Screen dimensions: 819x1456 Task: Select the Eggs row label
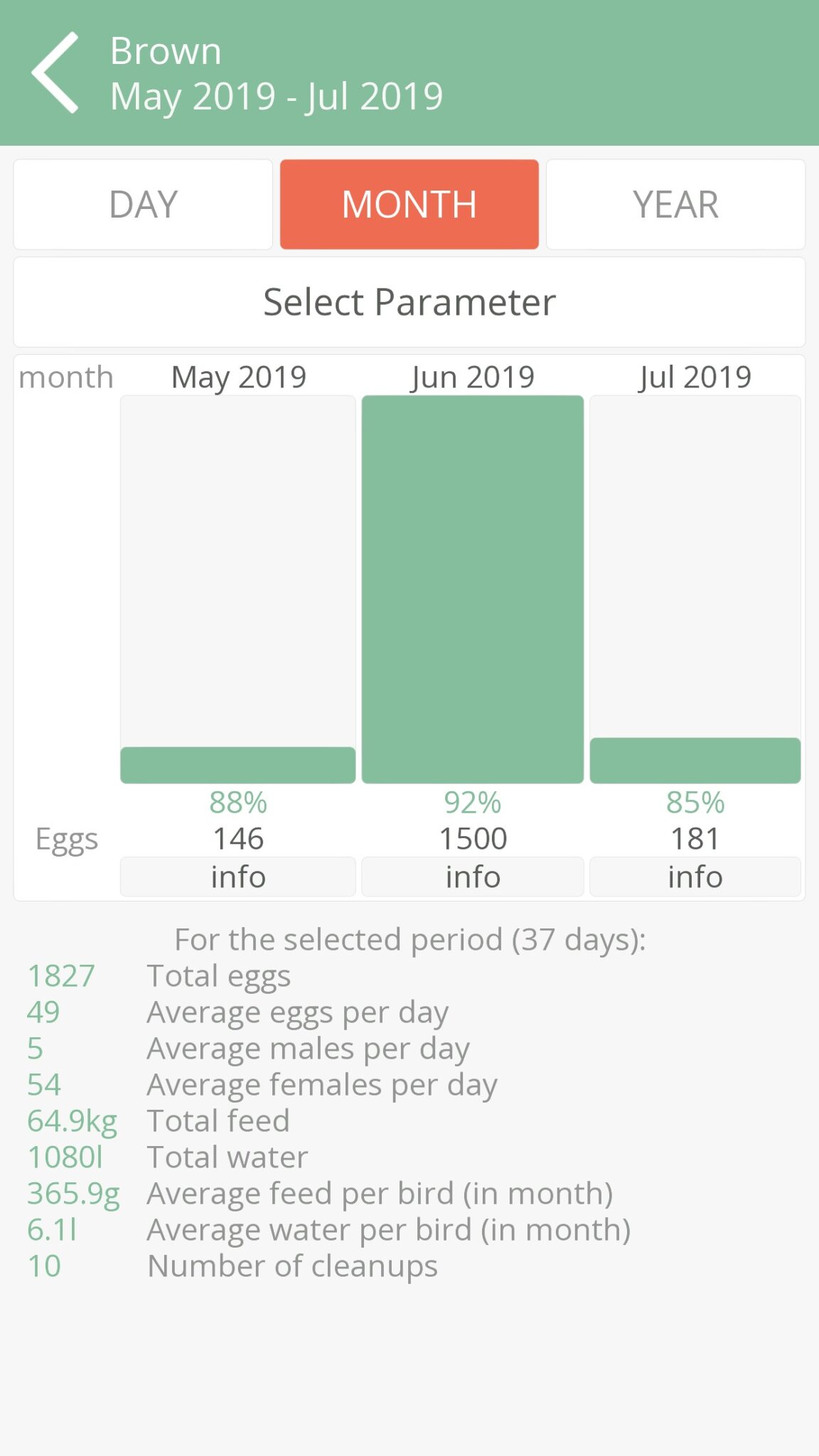pos(66,838)
